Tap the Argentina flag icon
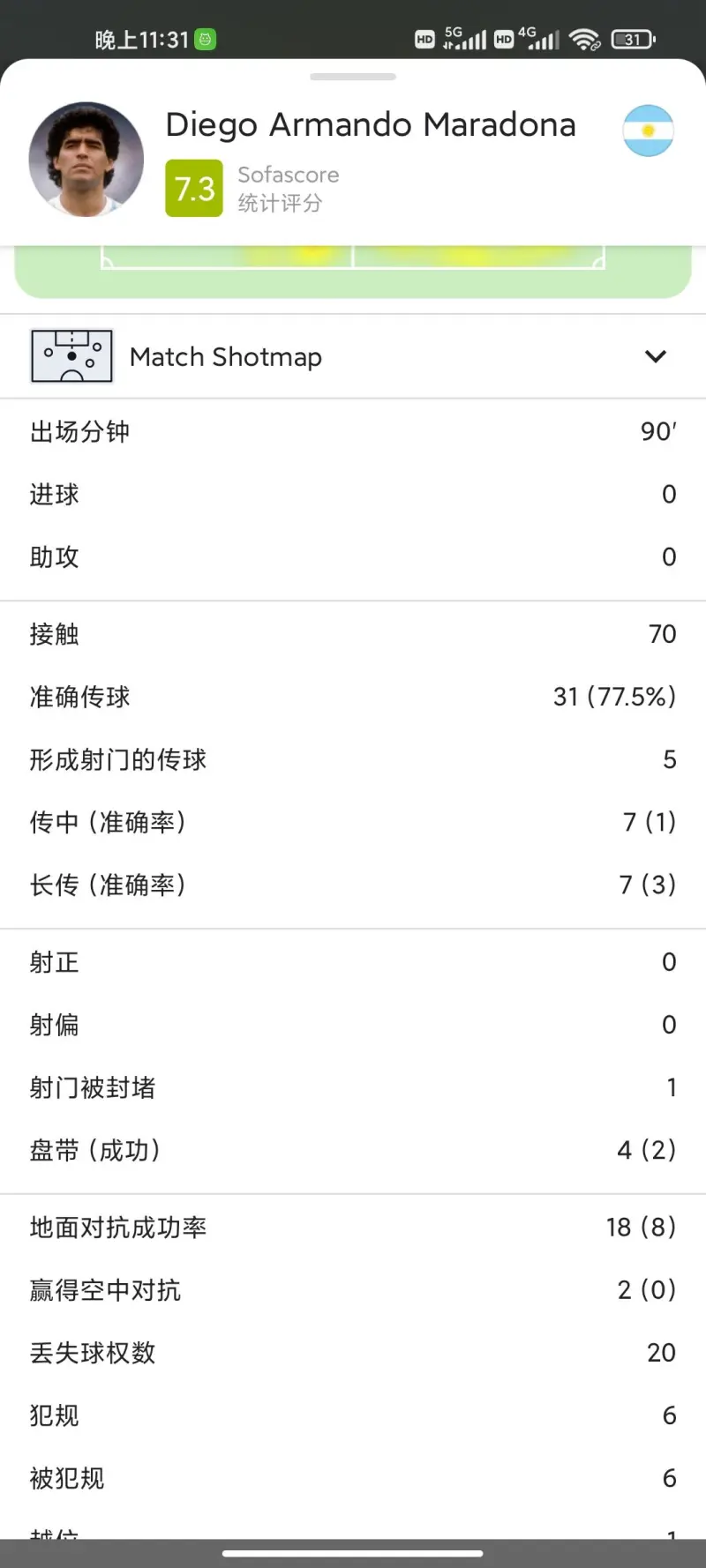The image size is (706, 1568). [x=648, y=131]
